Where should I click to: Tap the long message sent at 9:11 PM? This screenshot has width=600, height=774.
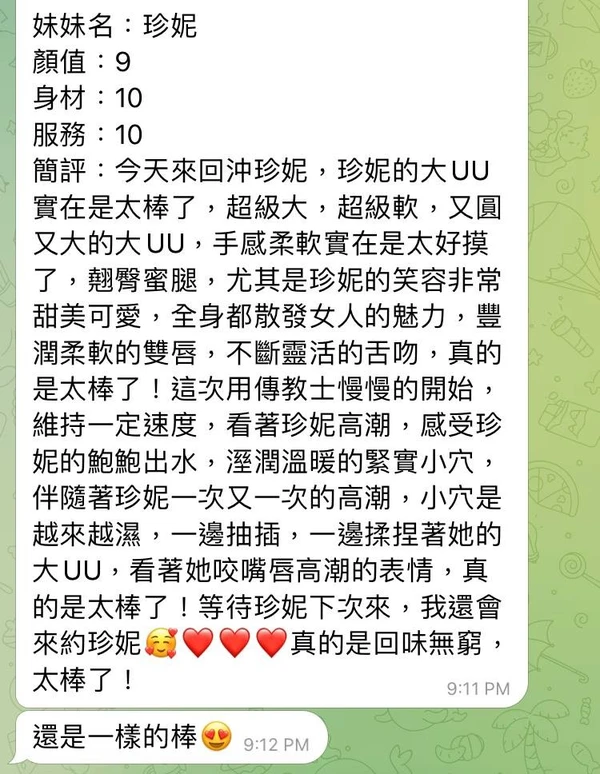click(272, 352)
